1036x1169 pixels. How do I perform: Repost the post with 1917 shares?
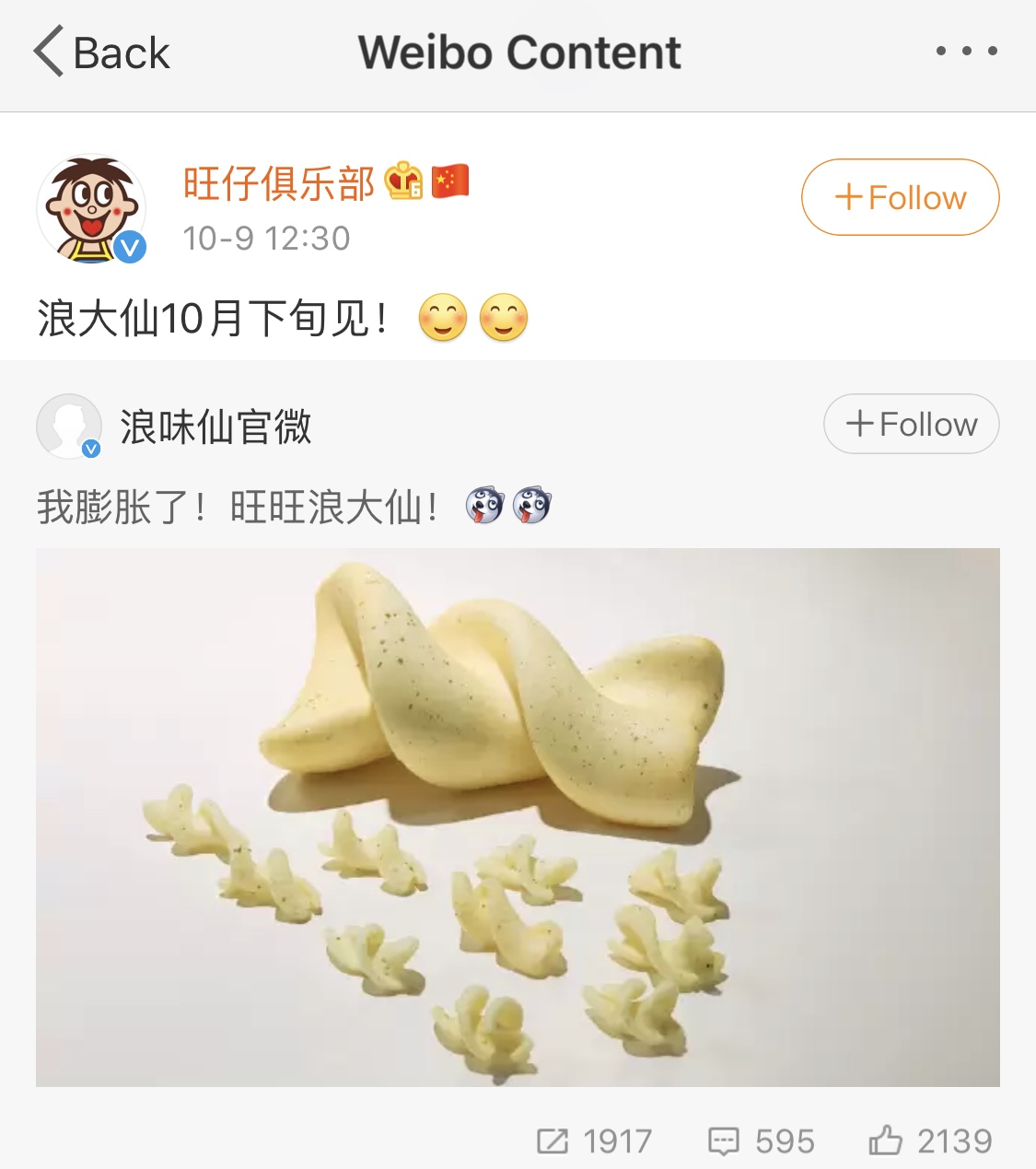[594, 1141]
